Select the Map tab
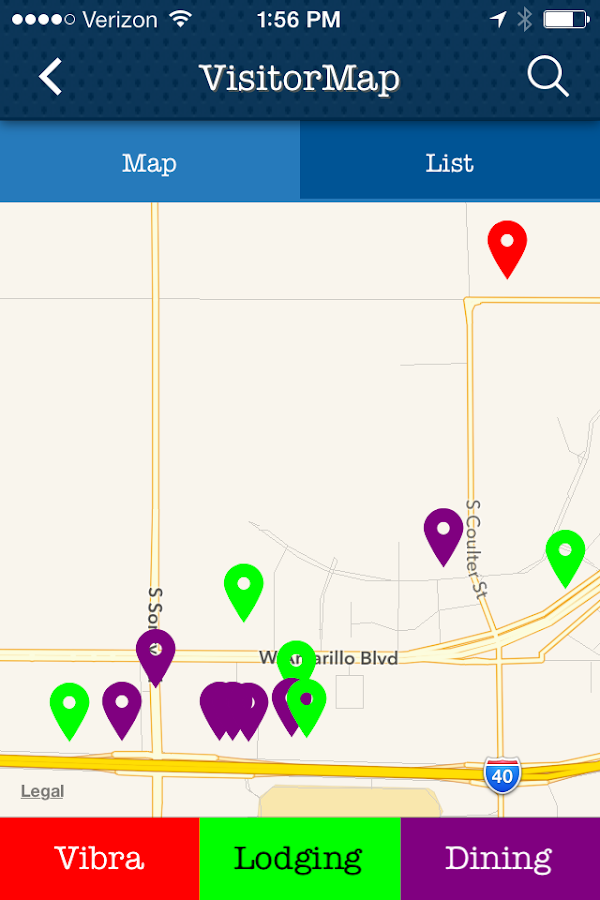 click(x=149, y=163)
